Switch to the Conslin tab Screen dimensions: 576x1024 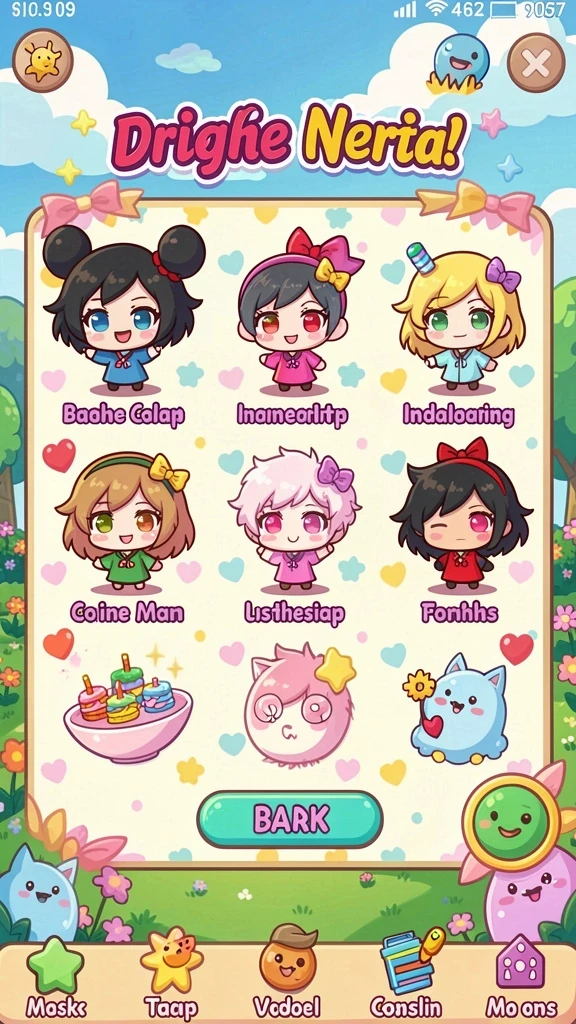pos(406,976)
